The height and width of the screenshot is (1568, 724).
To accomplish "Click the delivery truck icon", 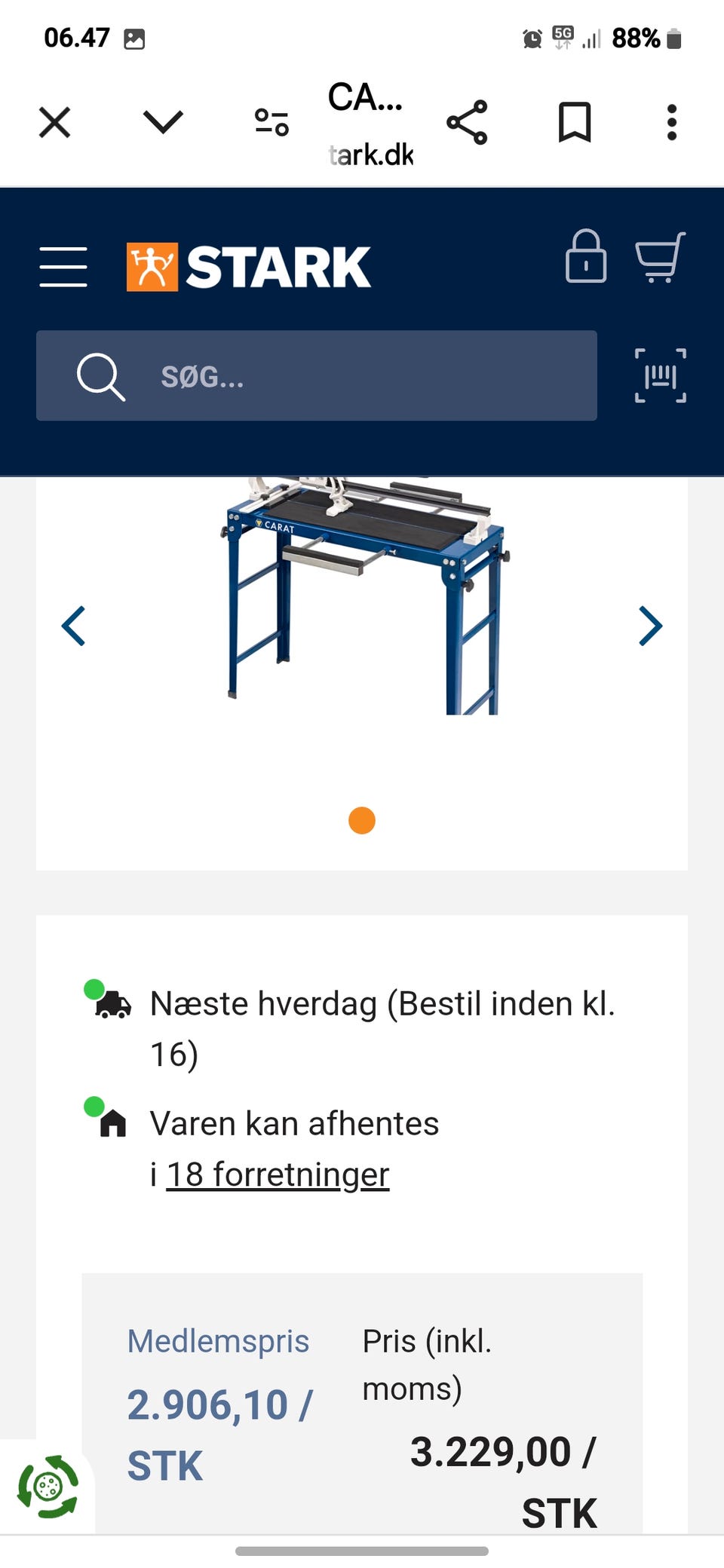I will pyautogui.click(x=112, y=1003).
